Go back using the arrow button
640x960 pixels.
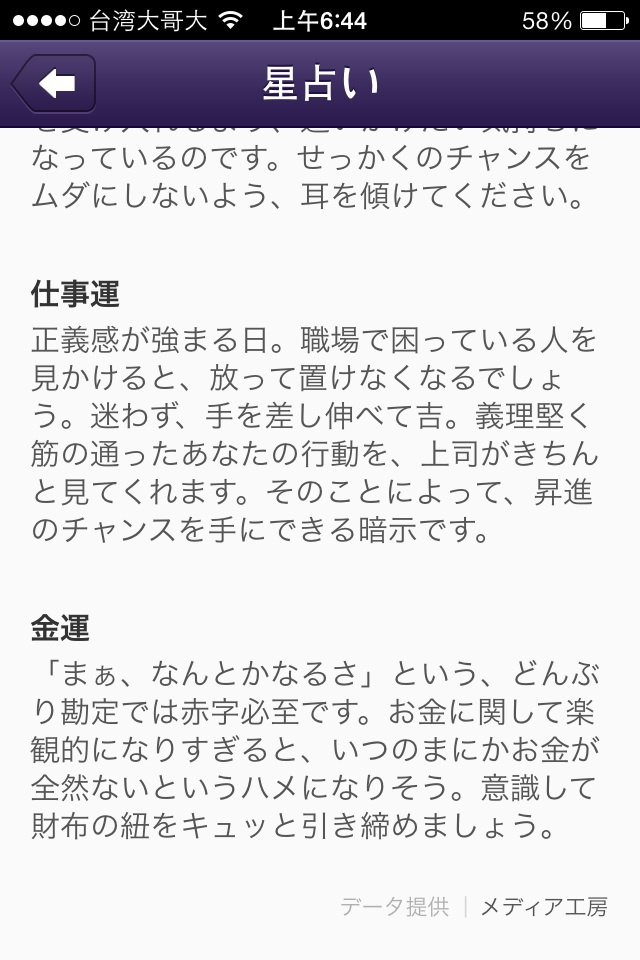[x=55, y=84]
